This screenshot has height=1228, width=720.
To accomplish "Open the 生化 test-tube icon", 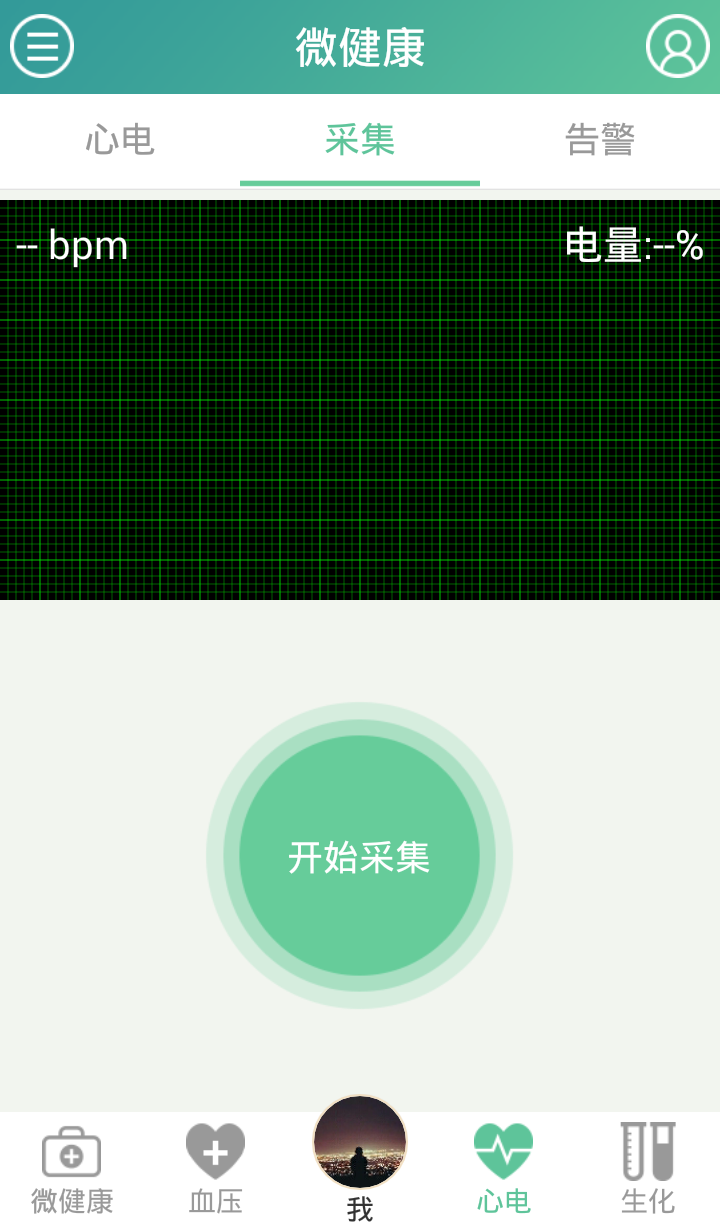I will coord(646,1152).
